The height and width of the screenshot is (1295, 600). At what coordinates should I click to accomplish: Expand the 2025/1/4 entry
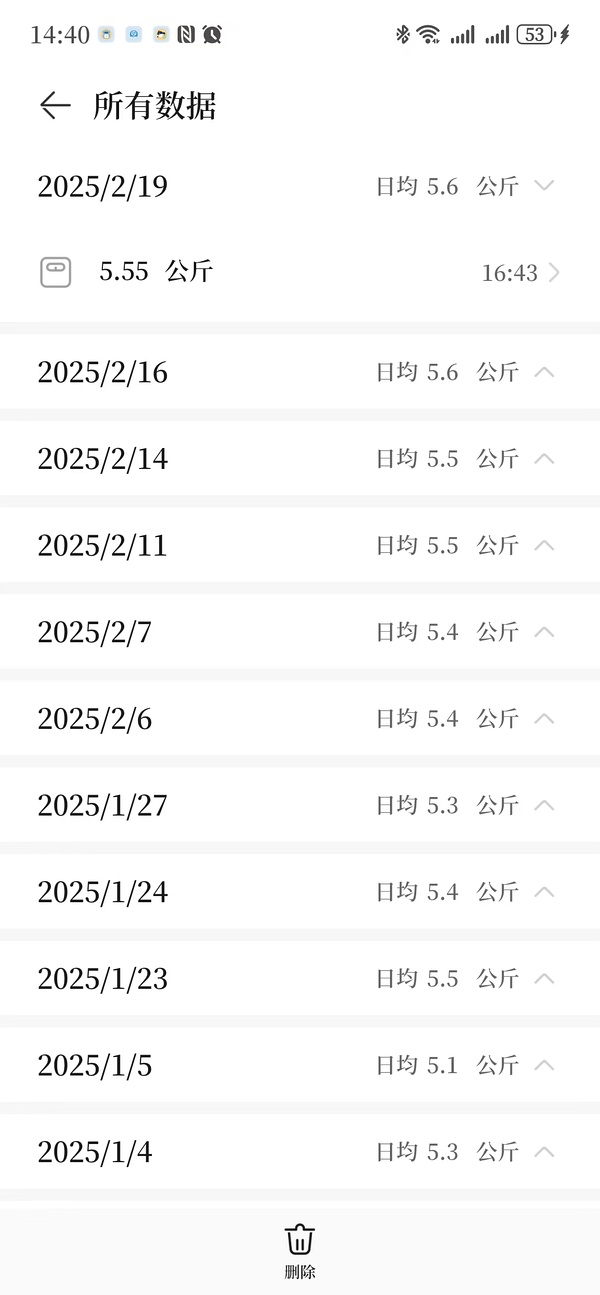[x=543, y=1152]
